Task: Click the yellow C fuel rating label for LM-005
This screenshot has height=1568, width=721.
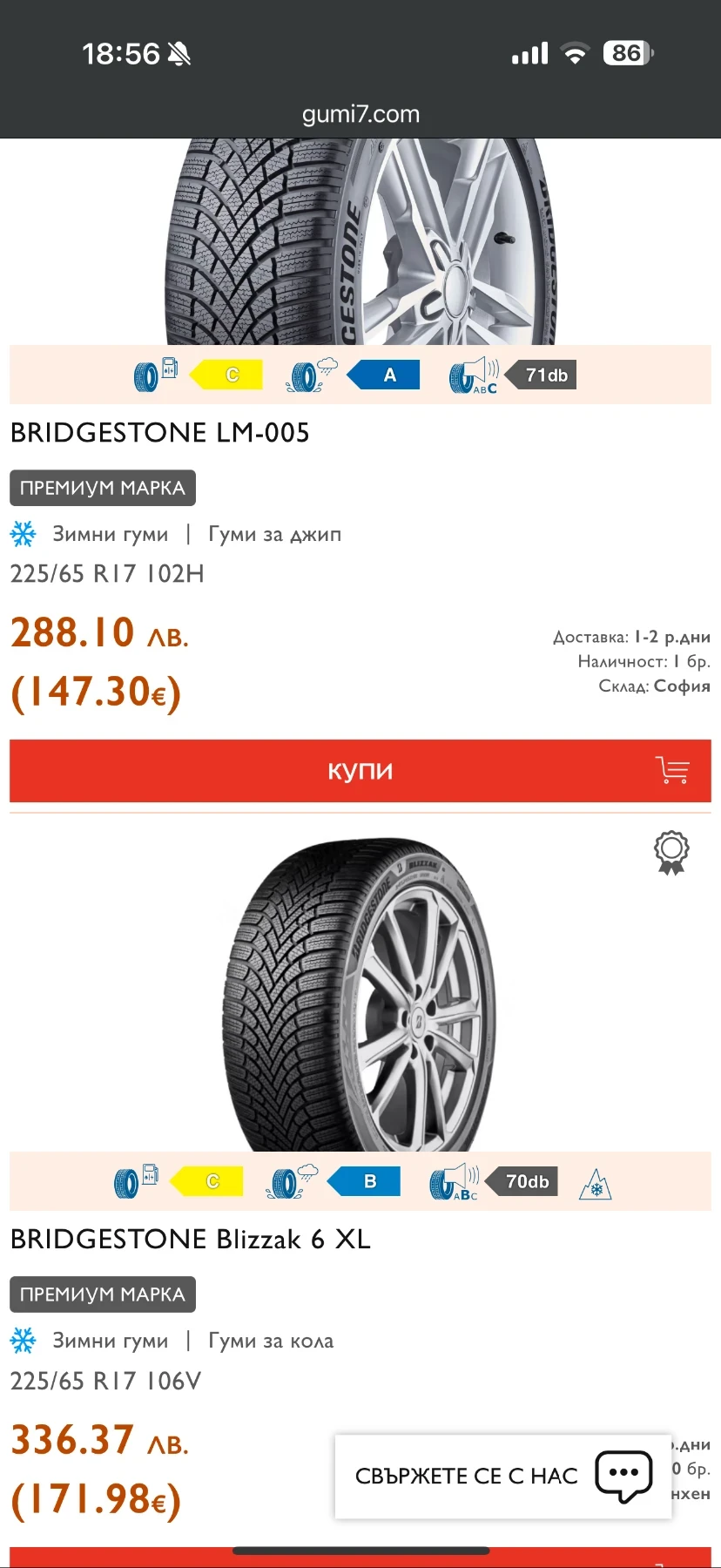Action: click(x=230, y=374)
